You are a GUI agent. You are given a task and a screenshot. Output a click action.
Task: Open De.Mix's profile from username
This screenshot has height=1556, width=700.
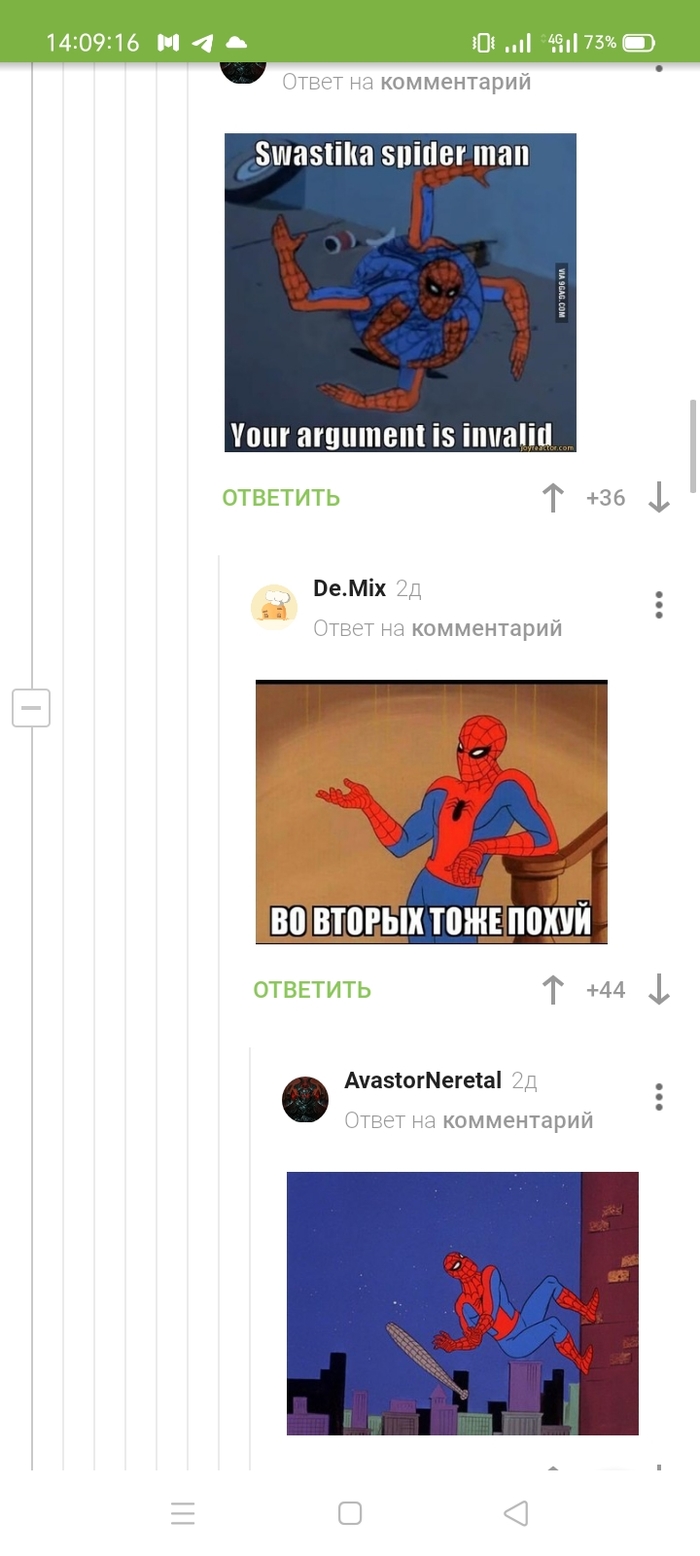[x=349, y=588]
